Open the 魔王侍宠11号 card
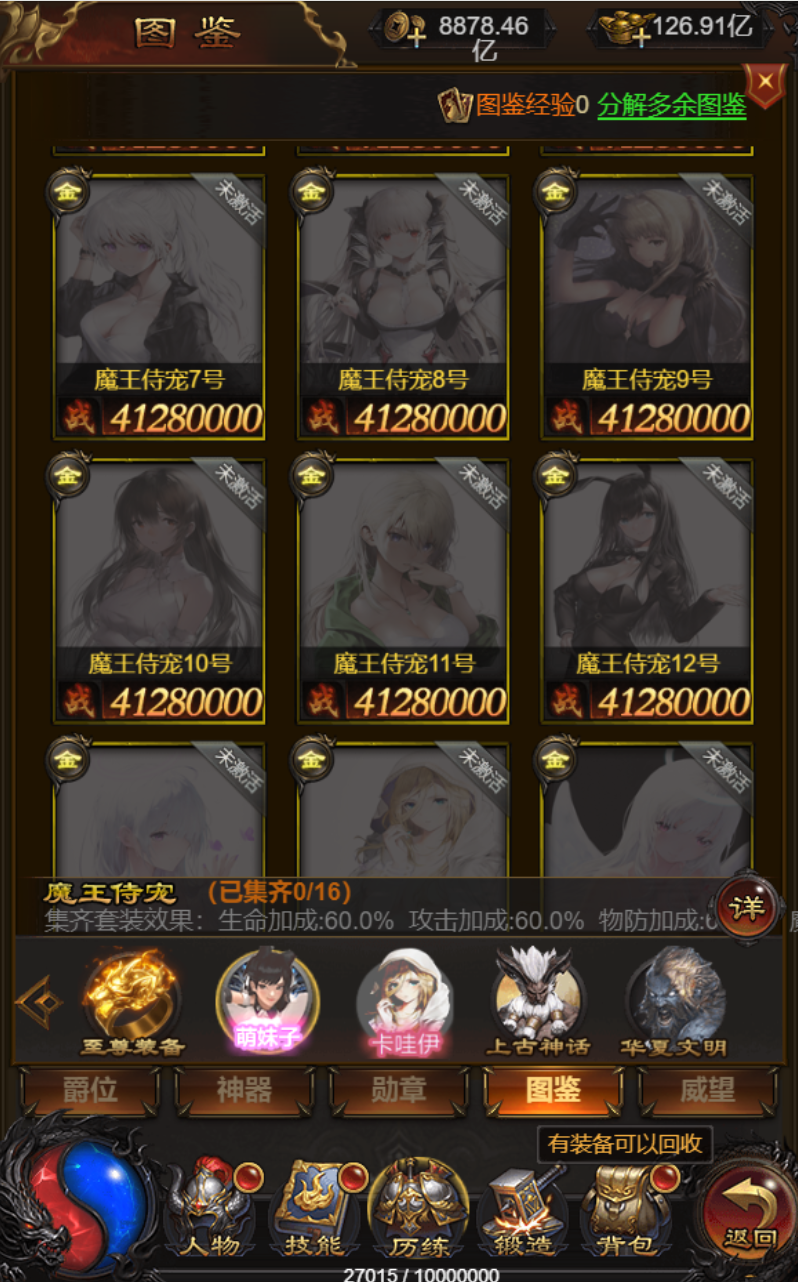The height and width of the screenshot is (1282, 798). tap(403, 591)
